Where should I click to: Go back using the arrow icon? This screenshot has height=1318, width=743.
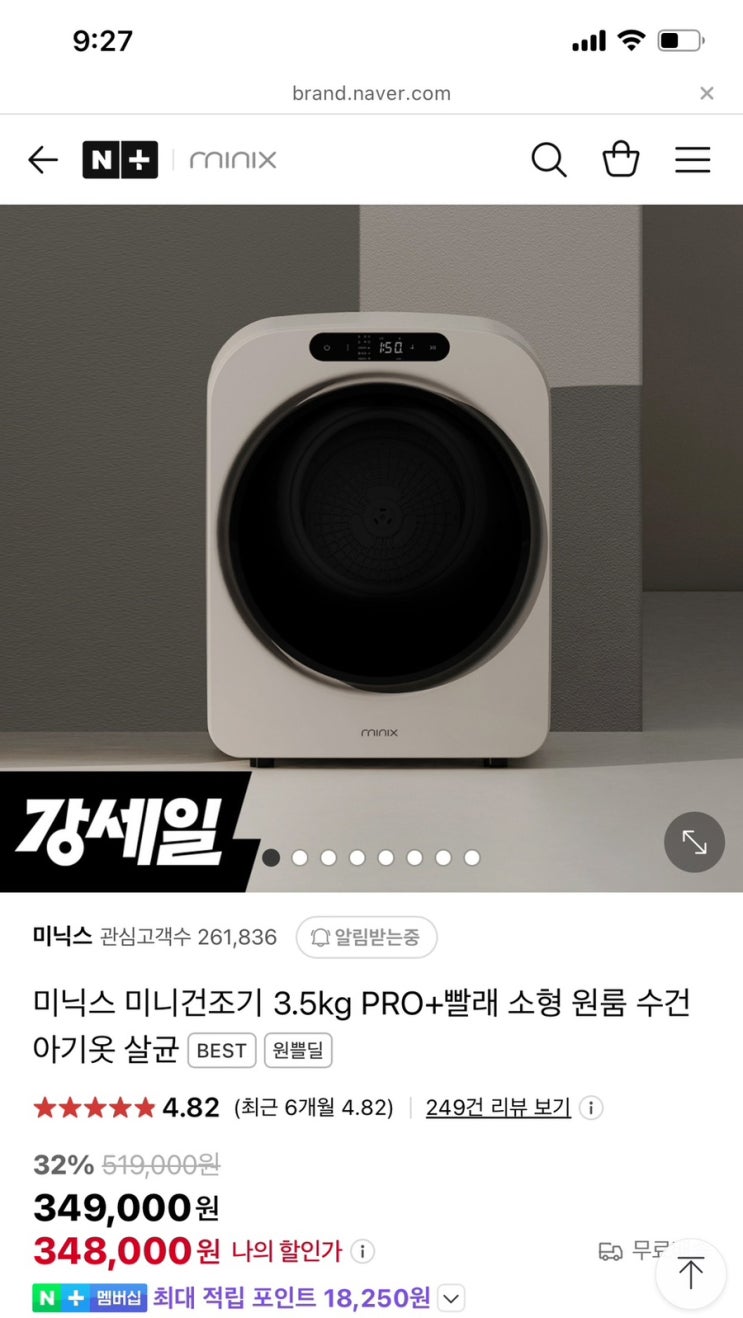[43, 160]
